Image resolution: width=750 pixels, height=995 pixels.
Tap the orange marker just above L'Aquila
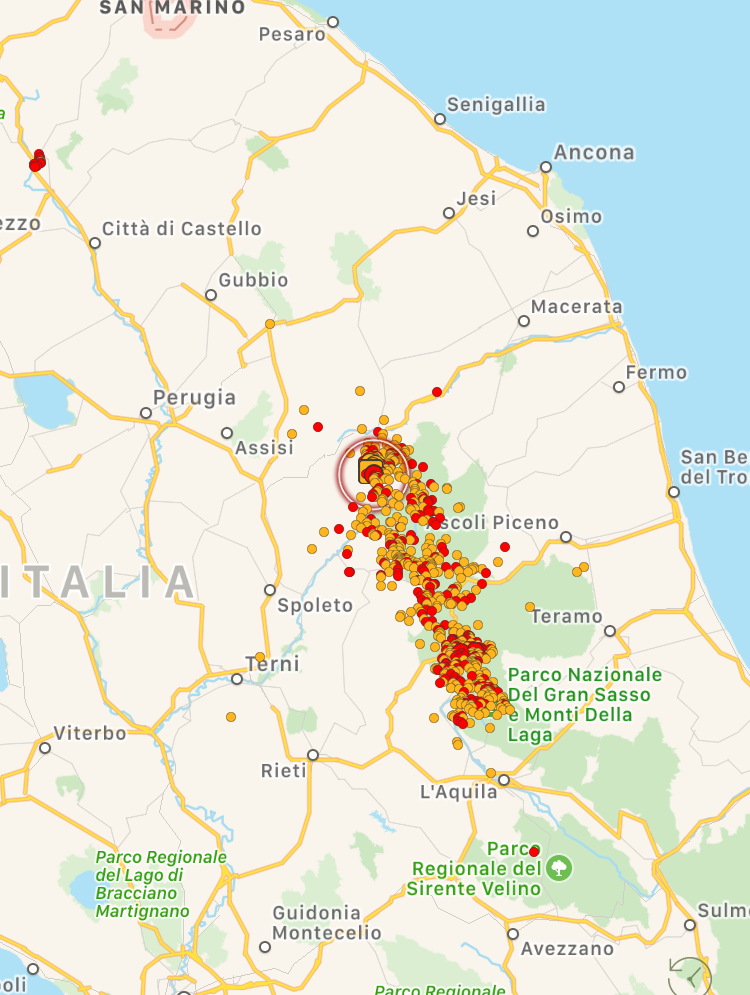coord(491,773)
